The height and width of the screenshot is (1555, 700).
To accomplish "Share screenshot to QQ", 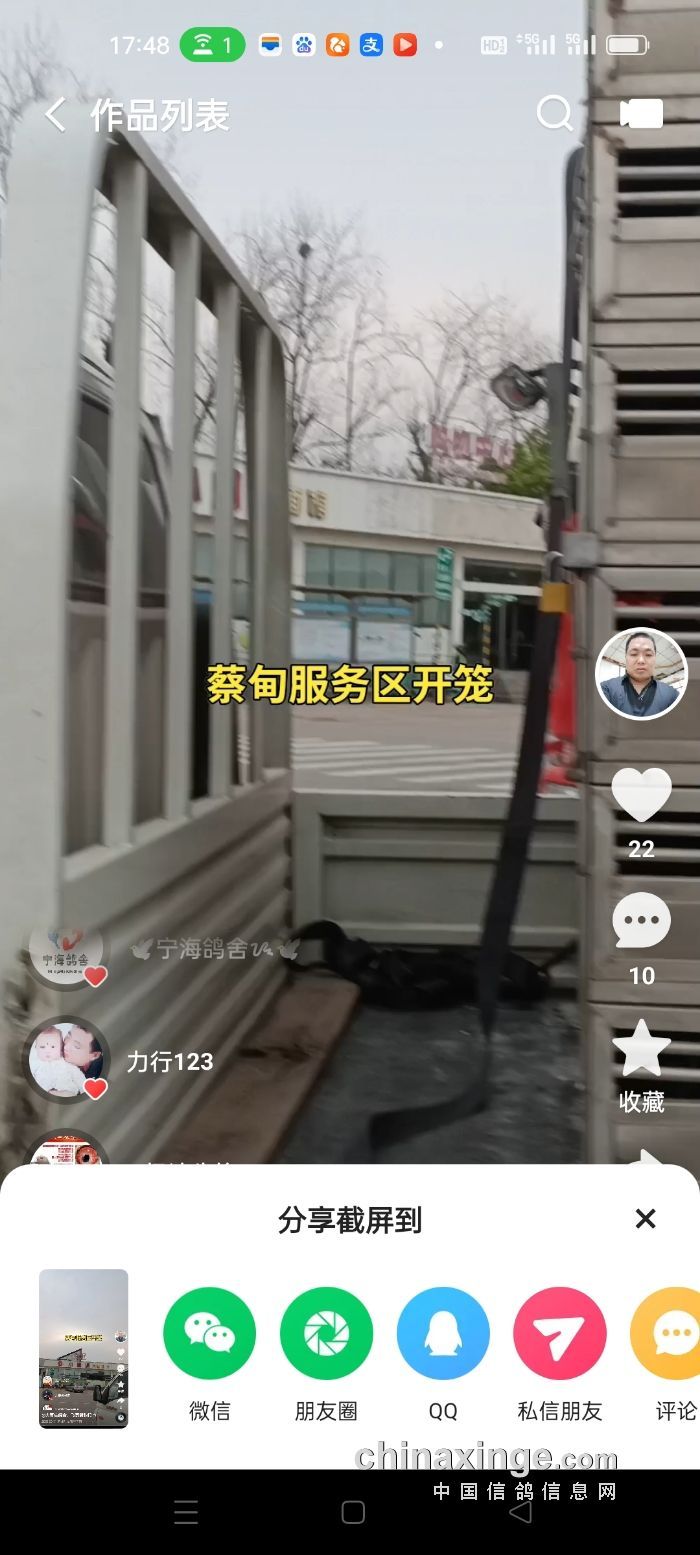I will pyautogui.click(x=443, y=1333).
